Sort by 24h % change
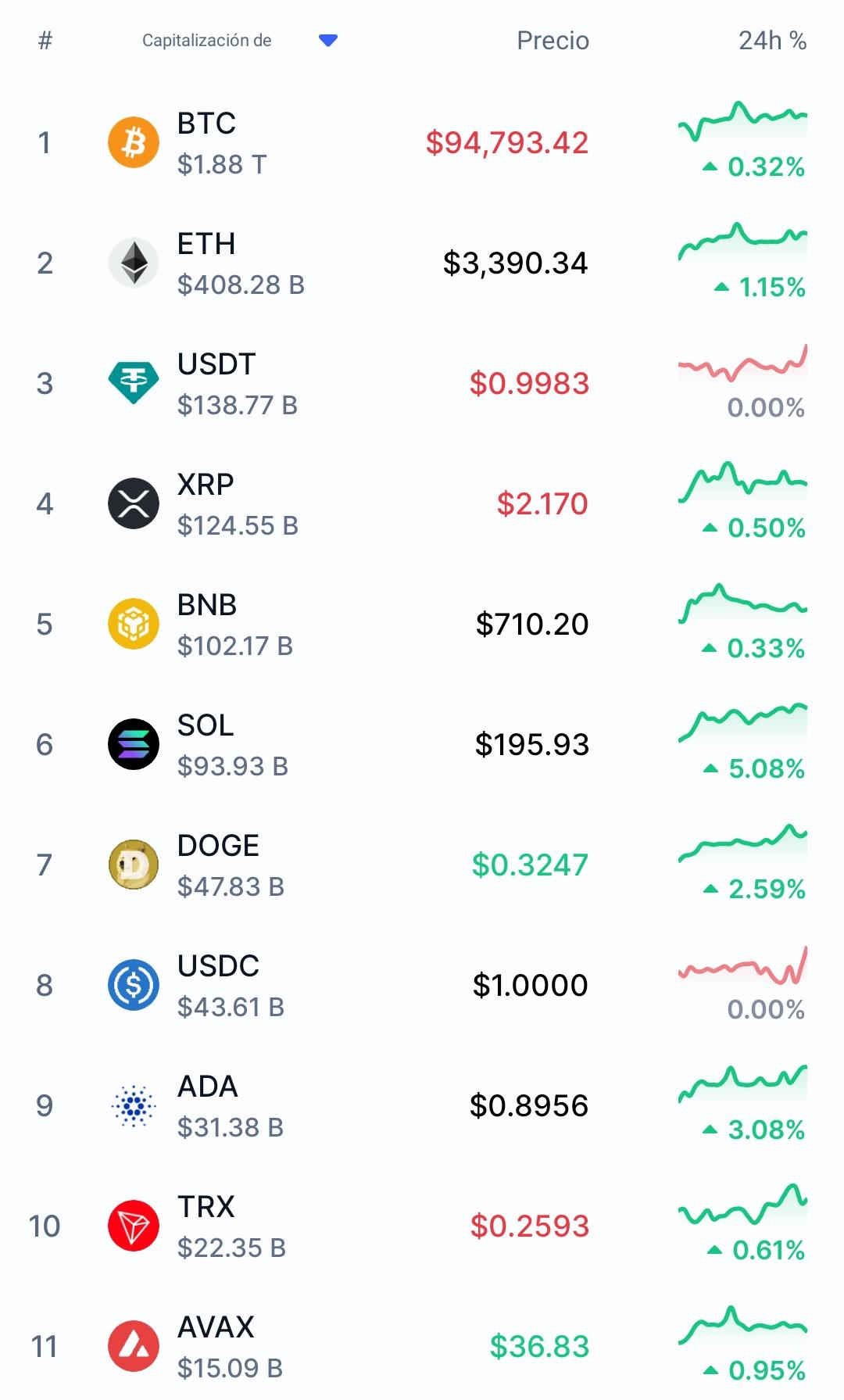Screen dimensions: 844x1400 [772, 41]
